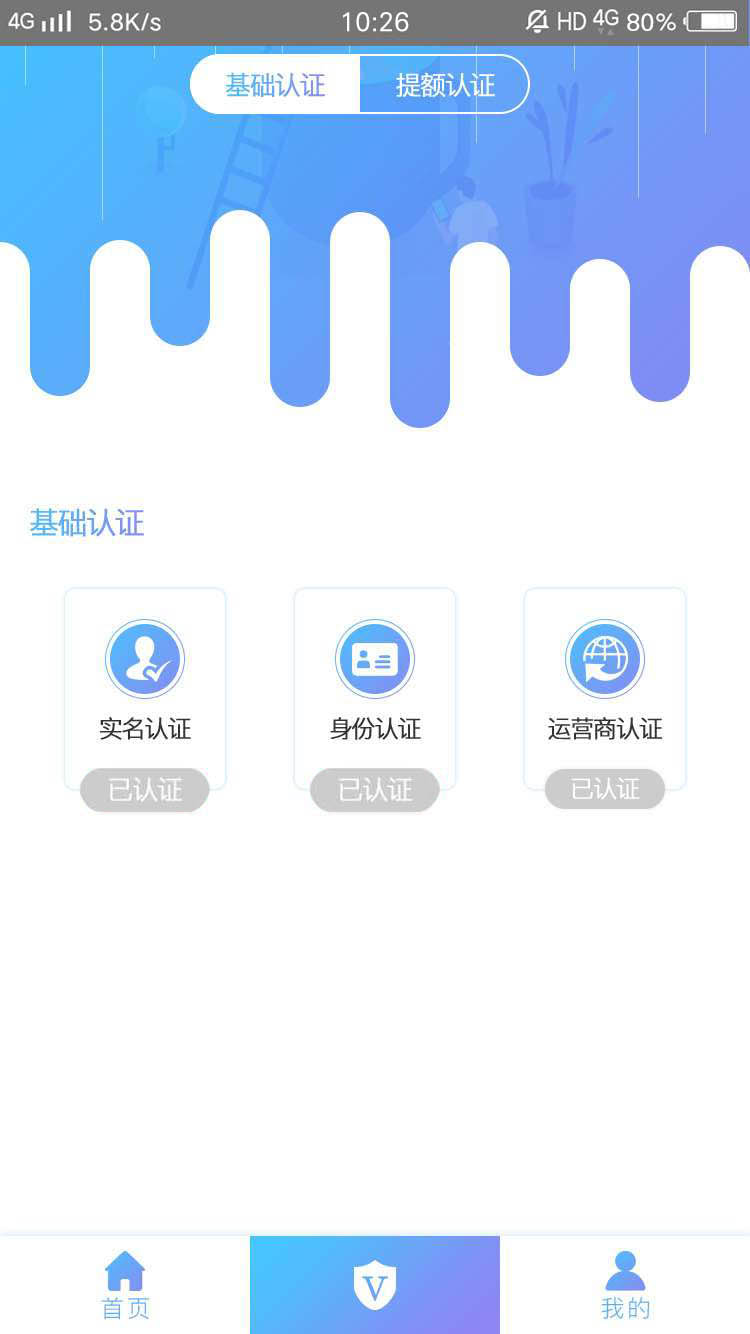
Task: Open the 实名认证 card
Action: coord(145,688)
